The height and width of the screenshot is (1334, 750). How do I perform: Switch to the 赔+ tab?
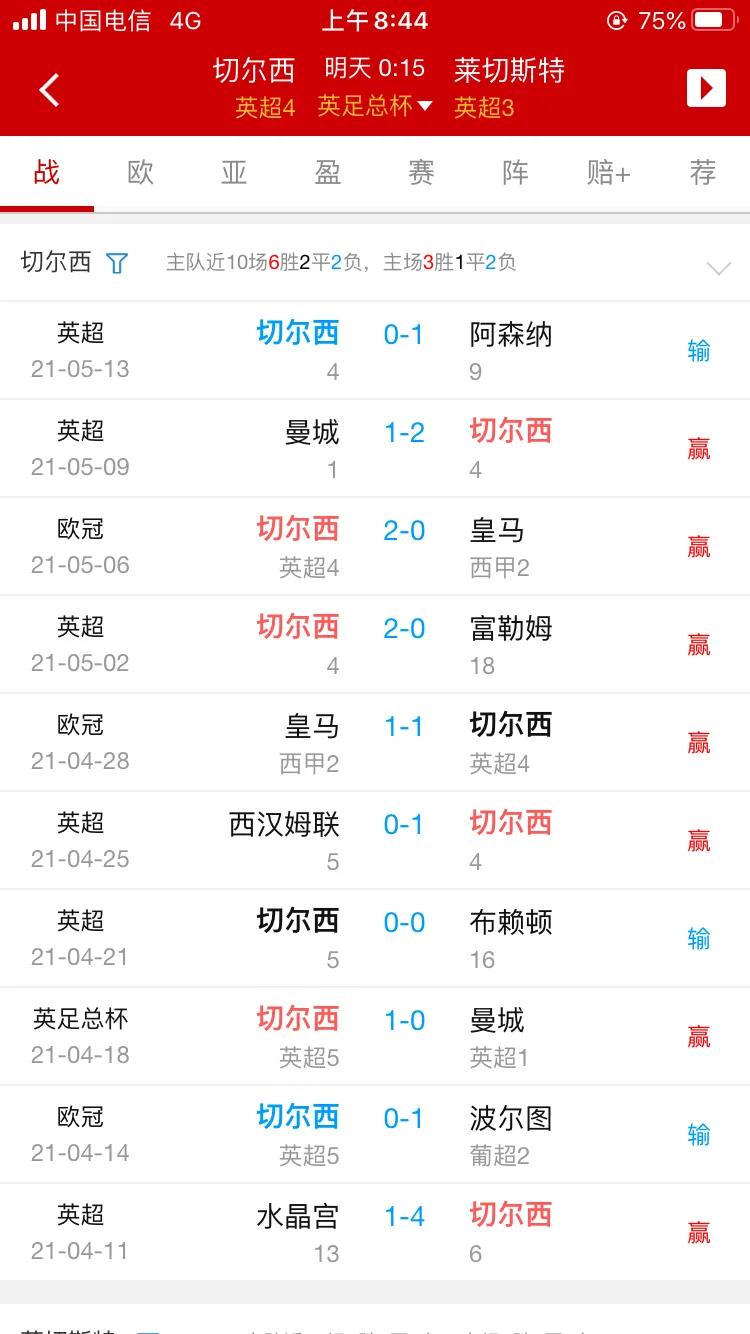(607, 172)
